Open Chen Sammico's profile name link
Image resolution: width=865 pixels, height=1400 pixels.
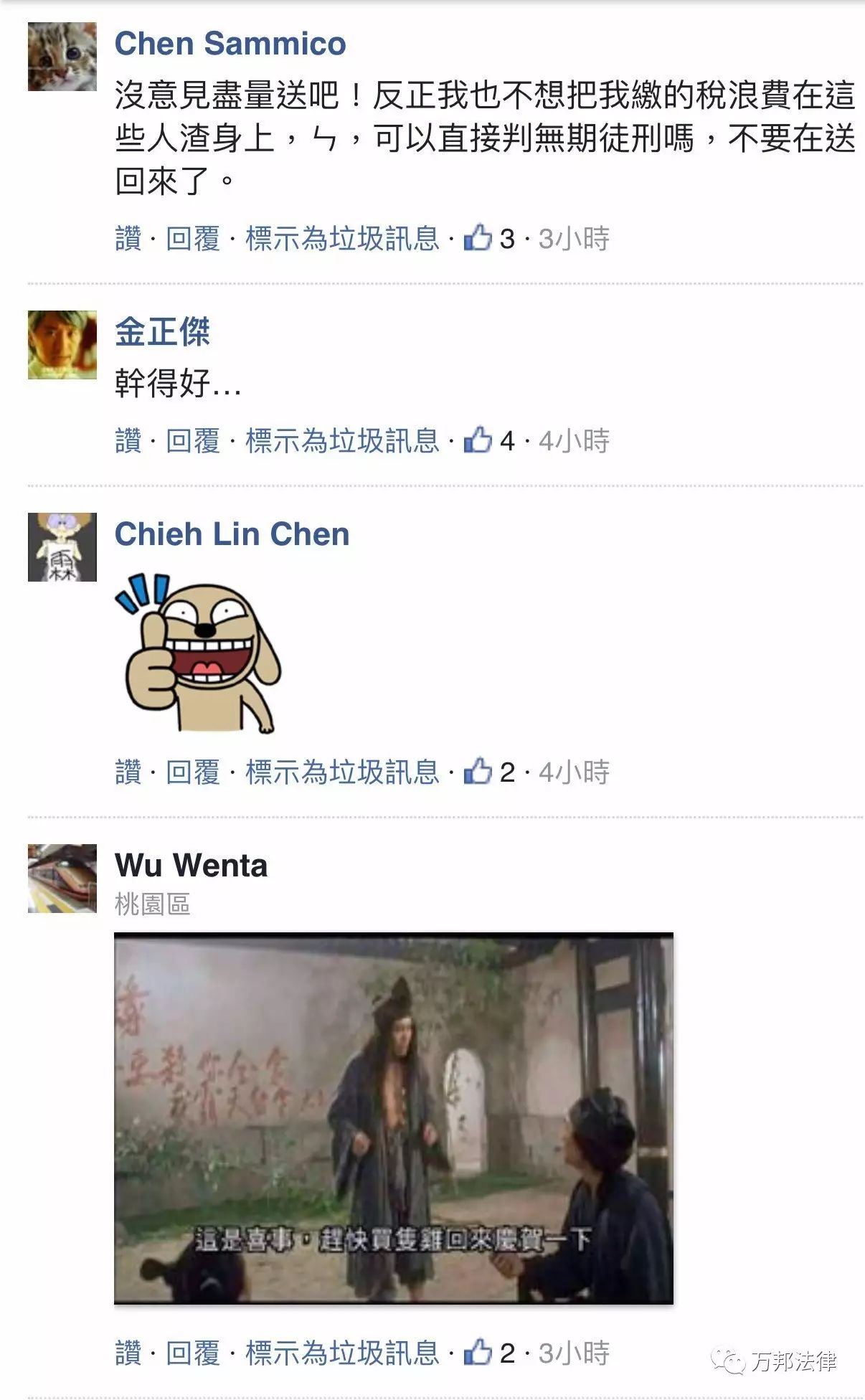pos(230,44)
